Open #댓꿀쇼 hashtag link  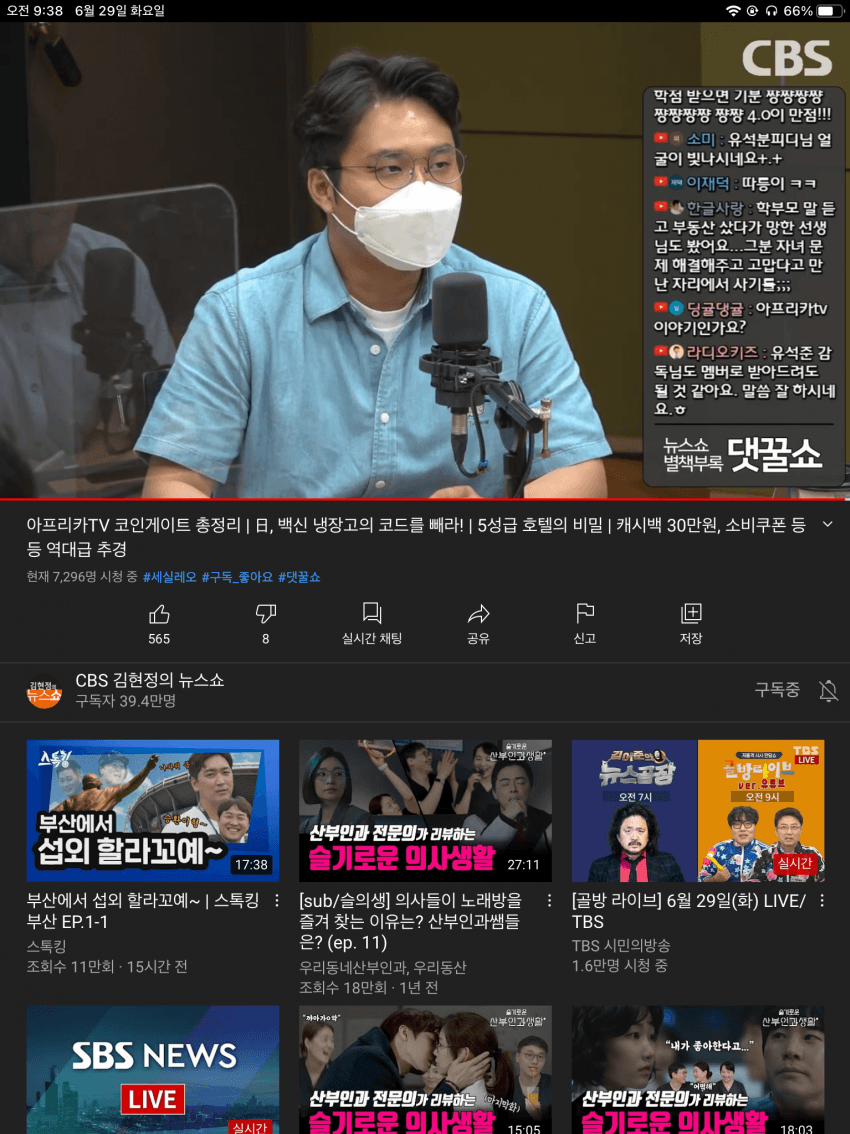(298, 577)
